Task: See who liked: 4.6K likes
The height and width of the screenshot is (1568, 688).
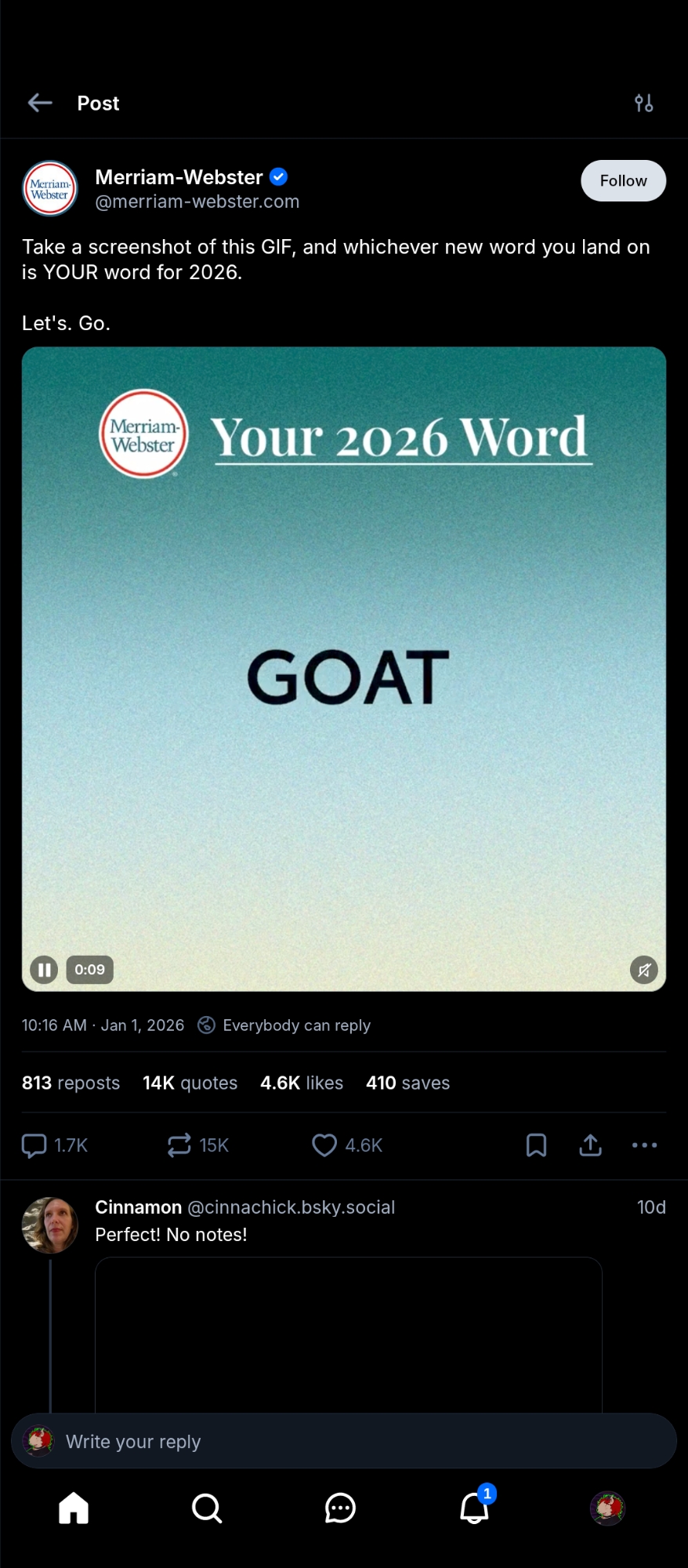Action: pos(302,1083)
